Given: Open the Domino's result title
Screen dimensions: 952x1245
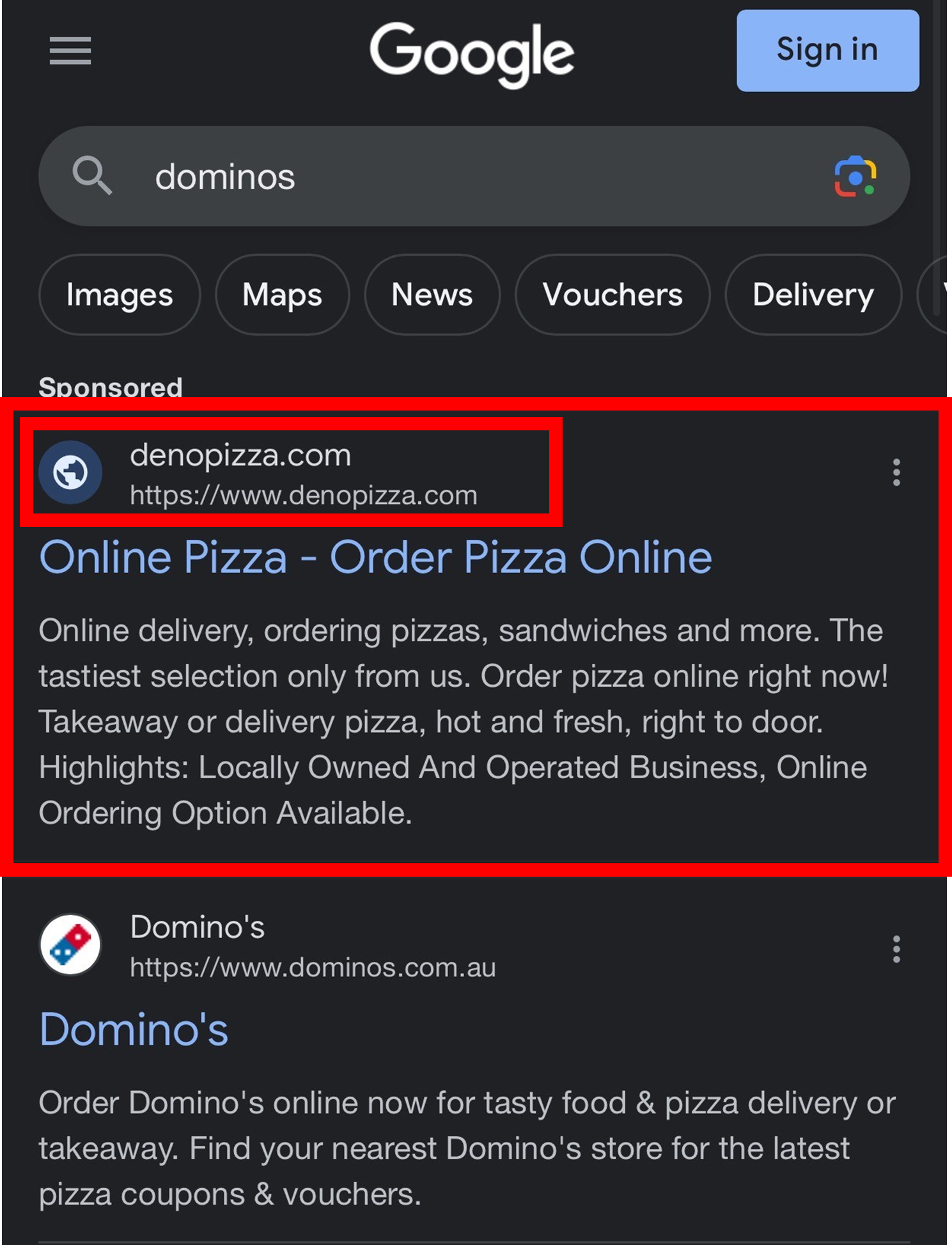Looking at the screenshot, I should (134, 1030).
